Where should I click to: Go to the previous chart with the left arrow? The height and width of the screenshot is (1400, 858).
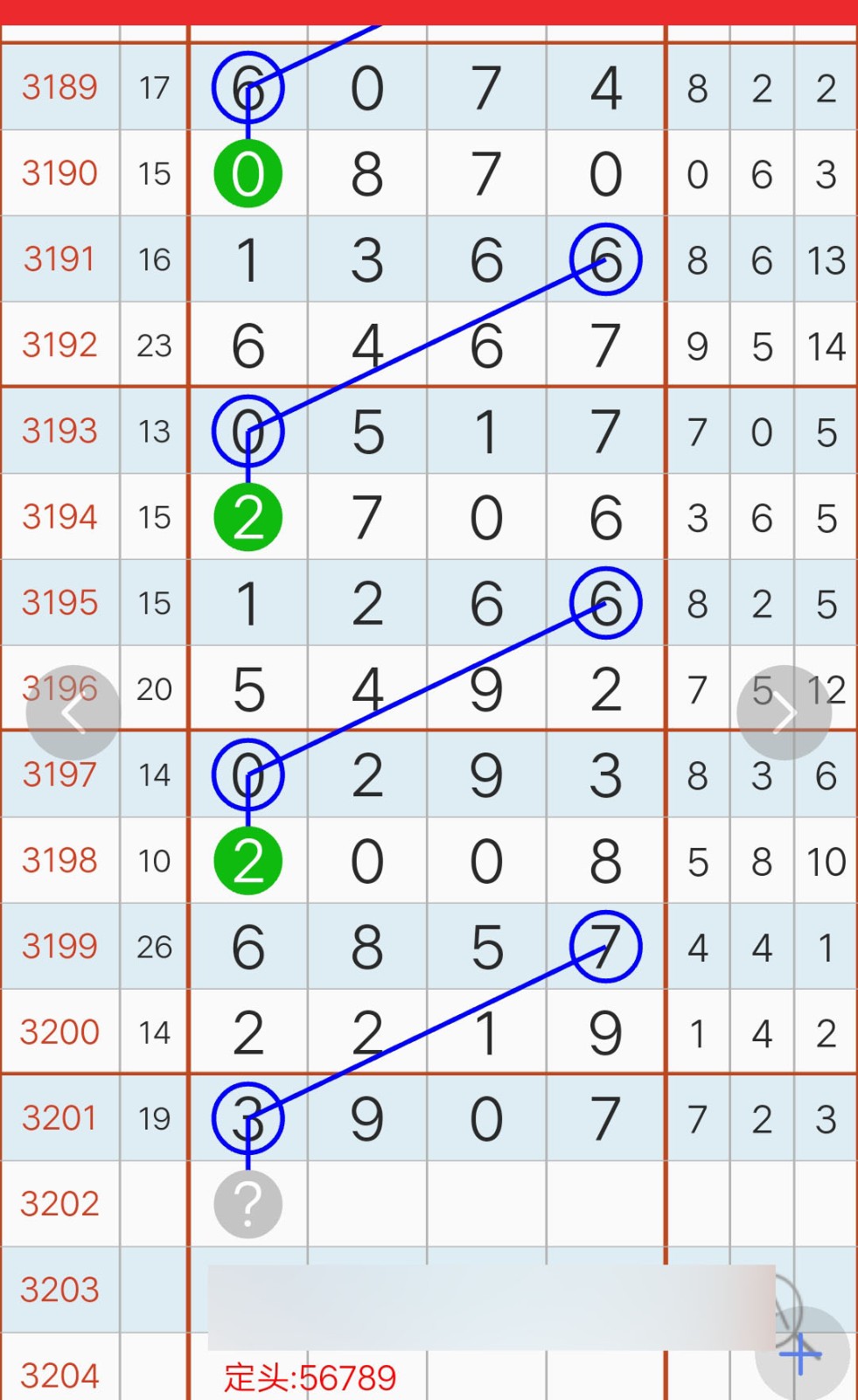(73, 713)
